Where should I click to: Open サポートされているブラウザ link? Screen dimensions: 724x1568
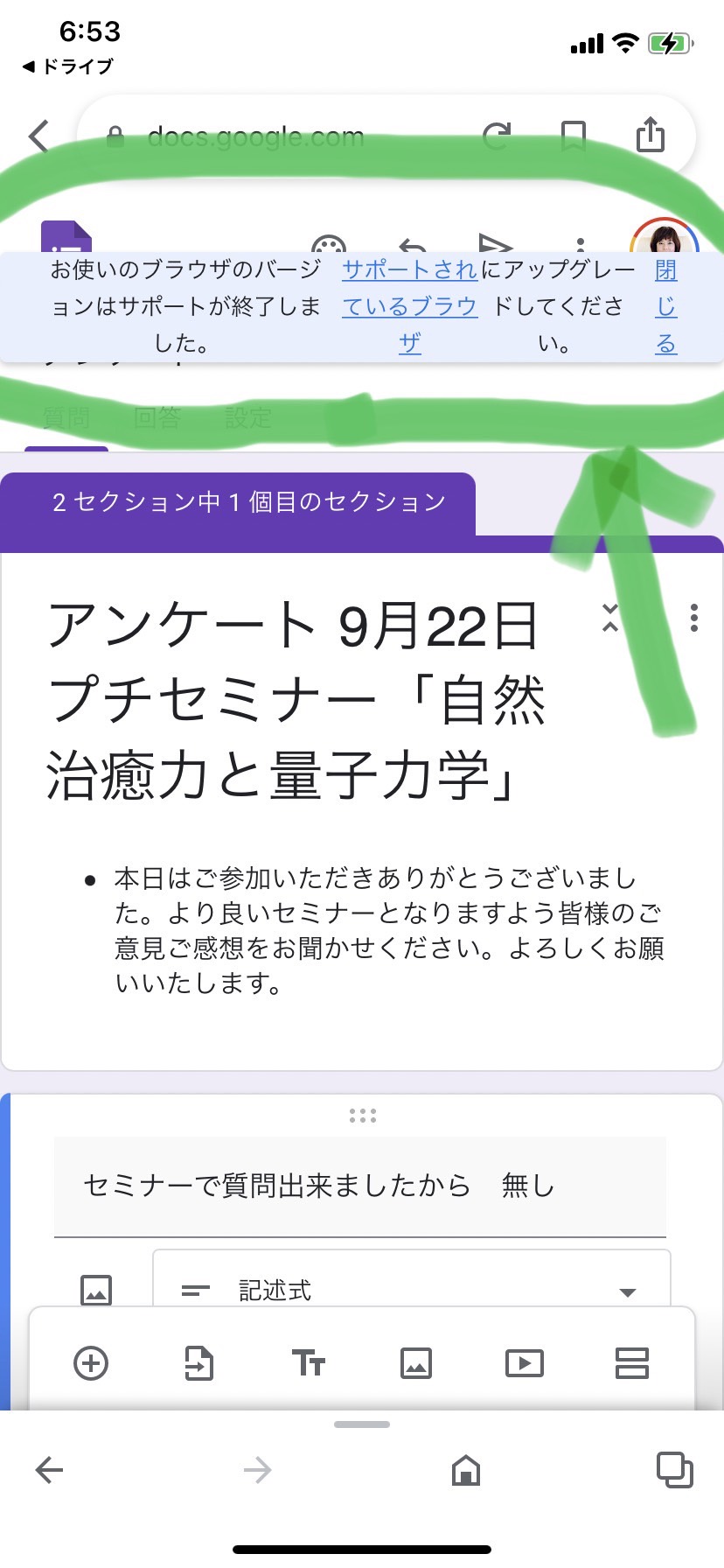[x=409, y=306]
